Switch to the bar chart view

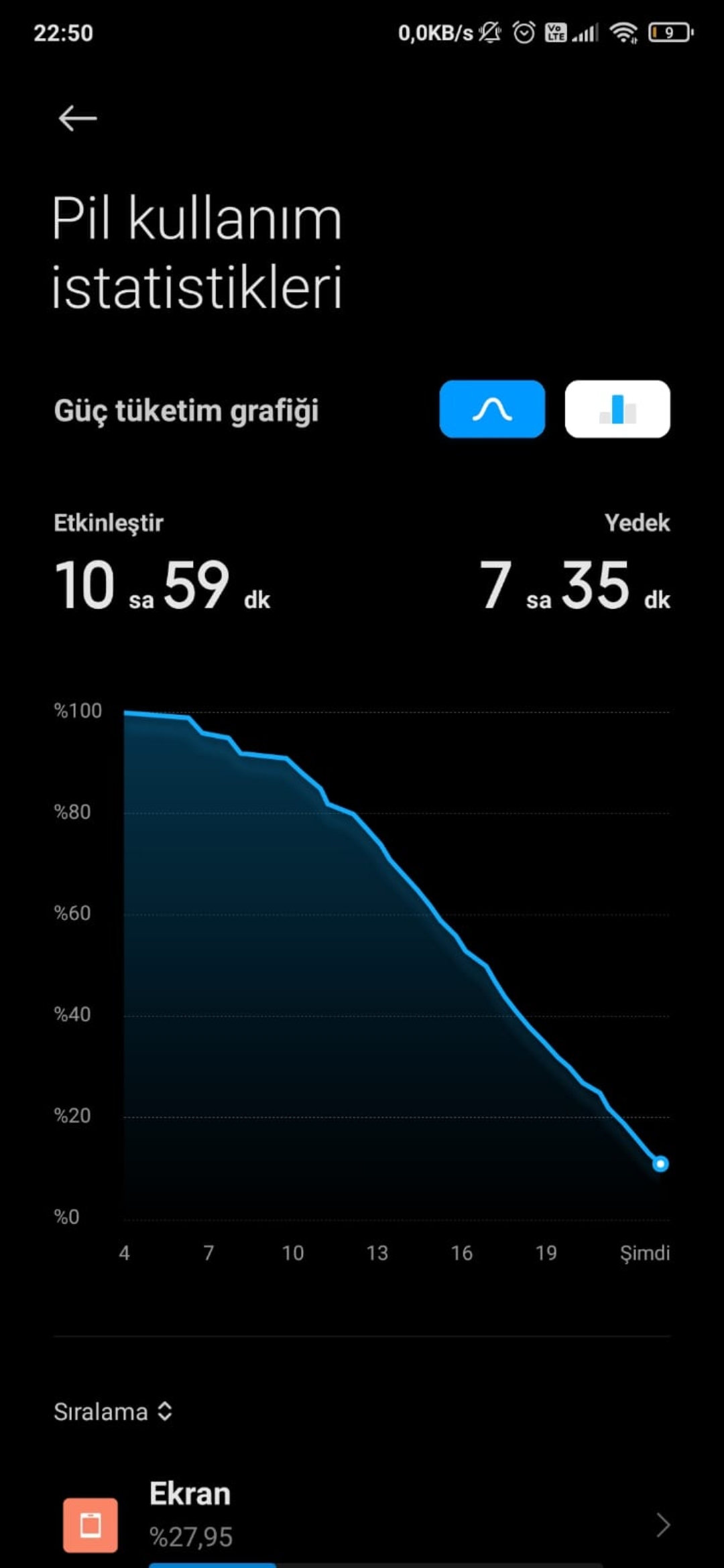(x=617, y=409)
